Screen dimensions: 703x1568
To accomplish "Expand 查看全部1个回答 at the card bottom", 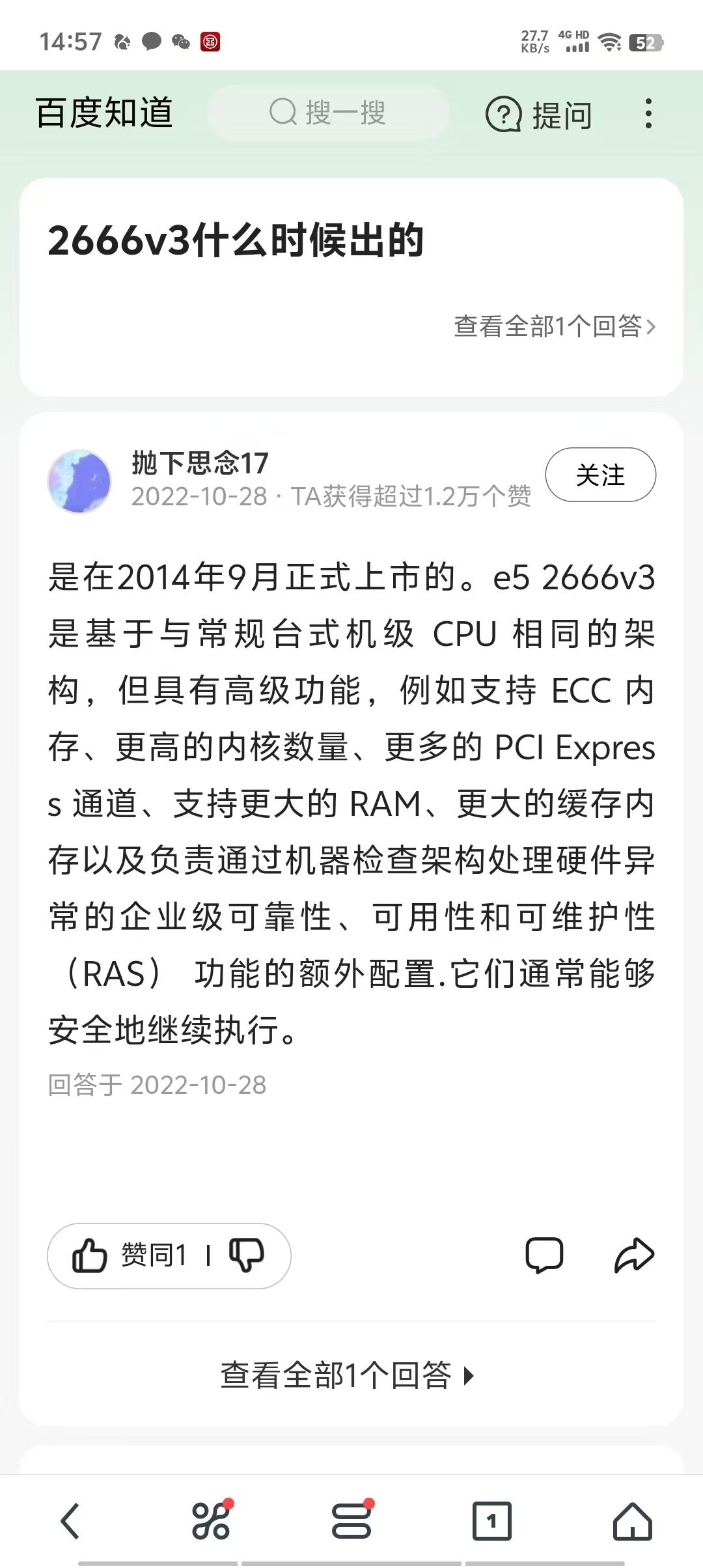I will (x=348, y=1375).
